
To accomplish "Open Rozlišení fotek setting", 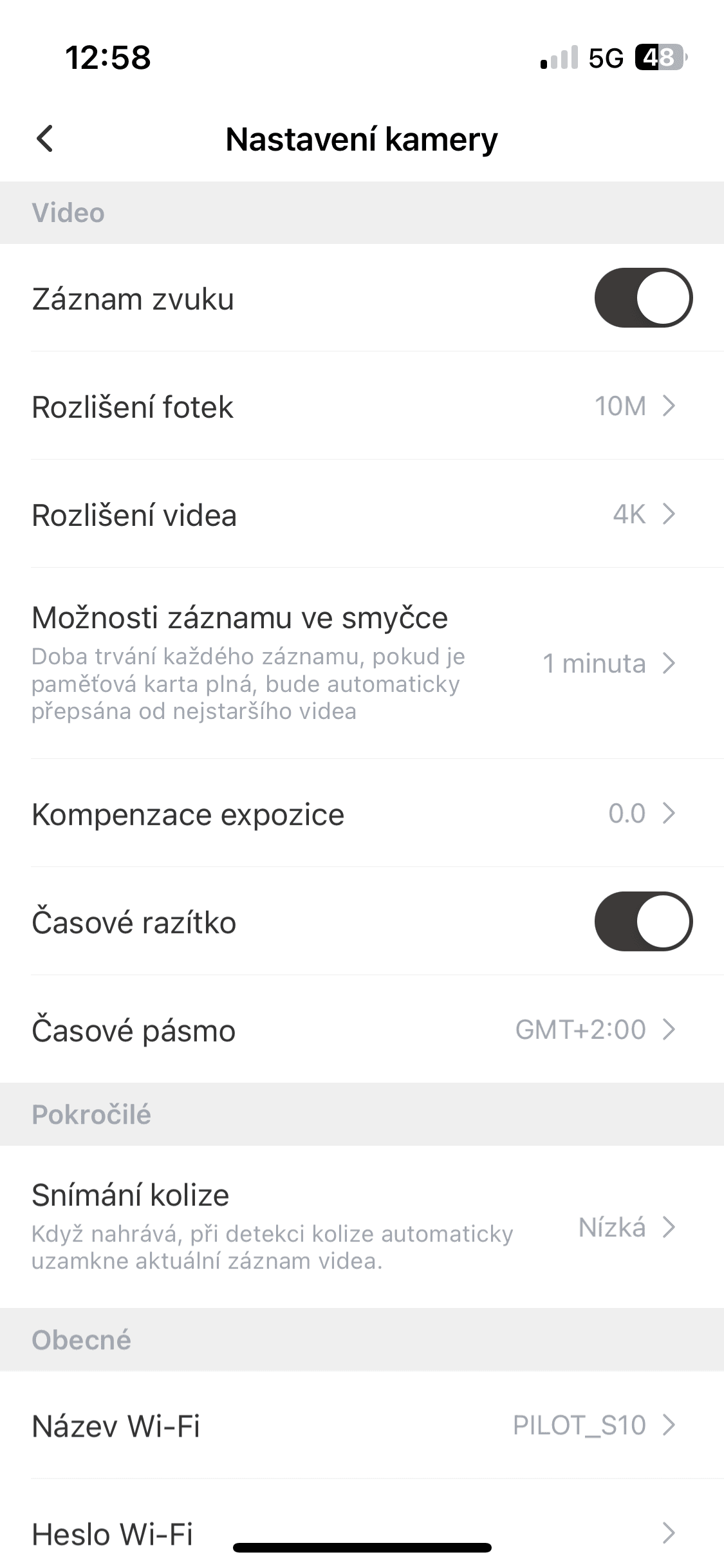I will pyautogui.click(x=362, y=406).
